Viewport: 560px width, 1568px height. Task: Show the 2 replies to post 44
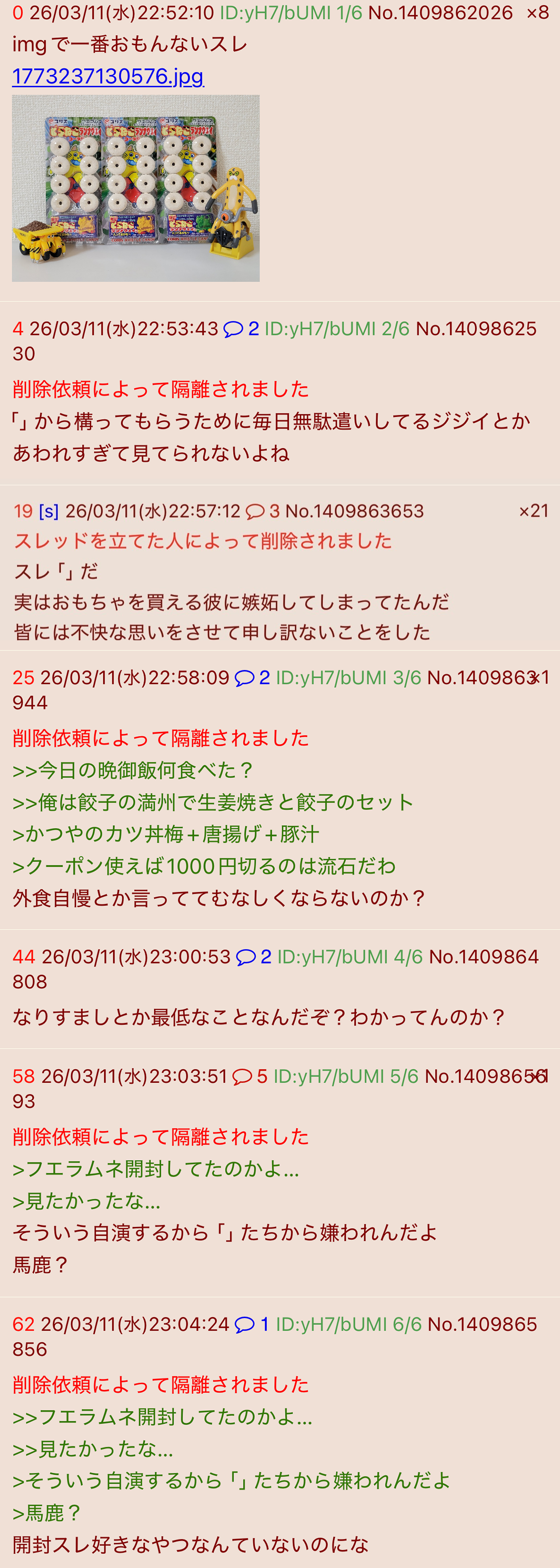[253, 956]
